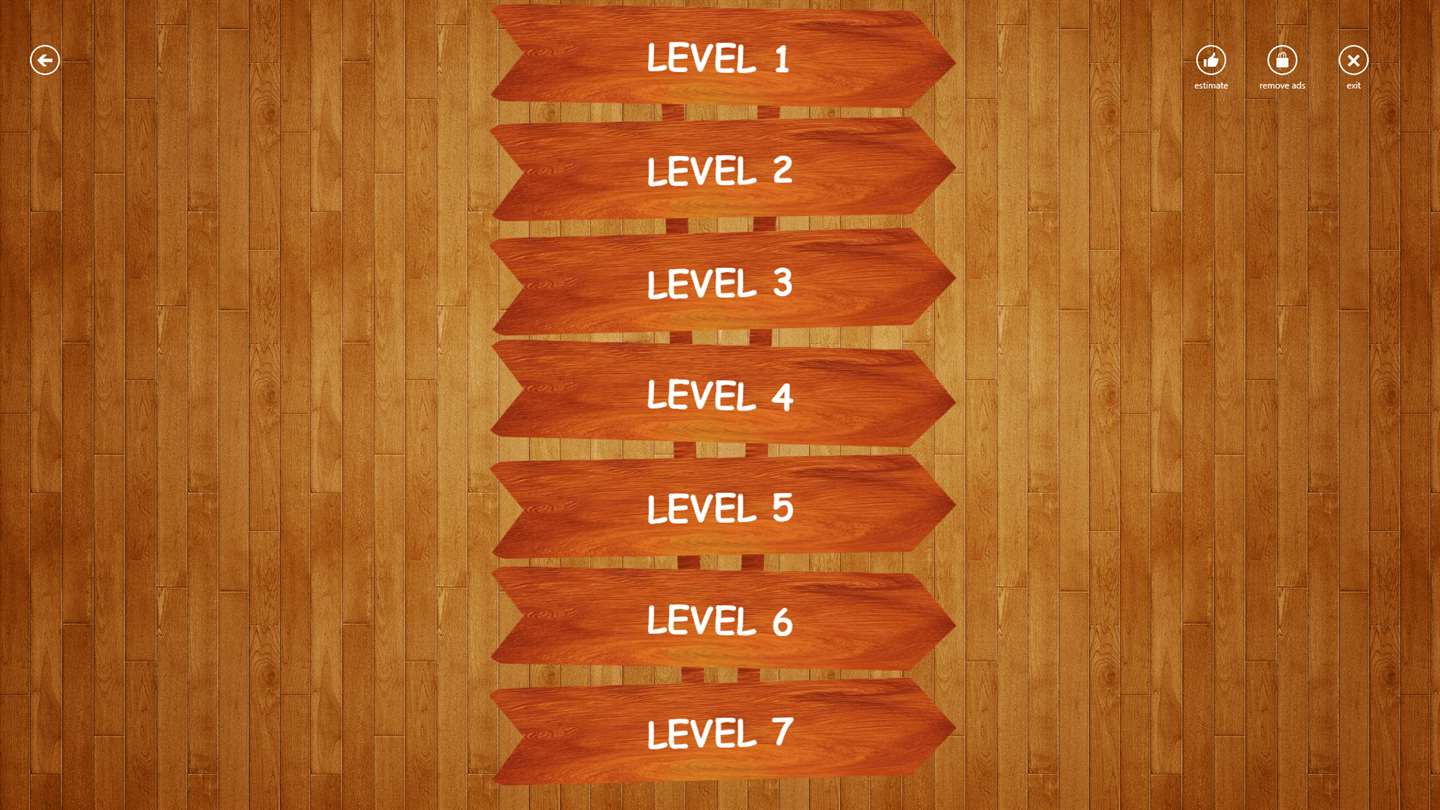
Task: Exit the game
Action: click(x=1353, y=61)
